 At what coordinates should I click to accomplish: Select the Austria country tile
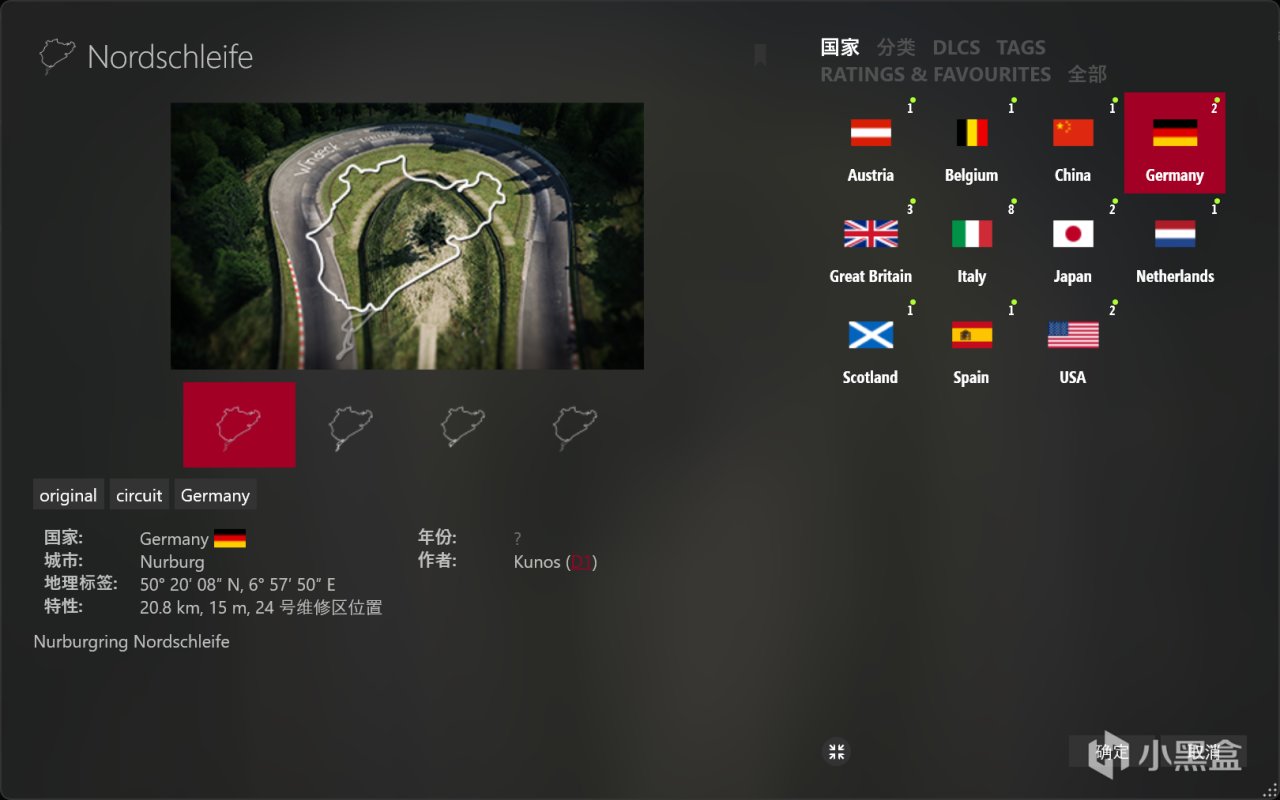pos(871,144)
